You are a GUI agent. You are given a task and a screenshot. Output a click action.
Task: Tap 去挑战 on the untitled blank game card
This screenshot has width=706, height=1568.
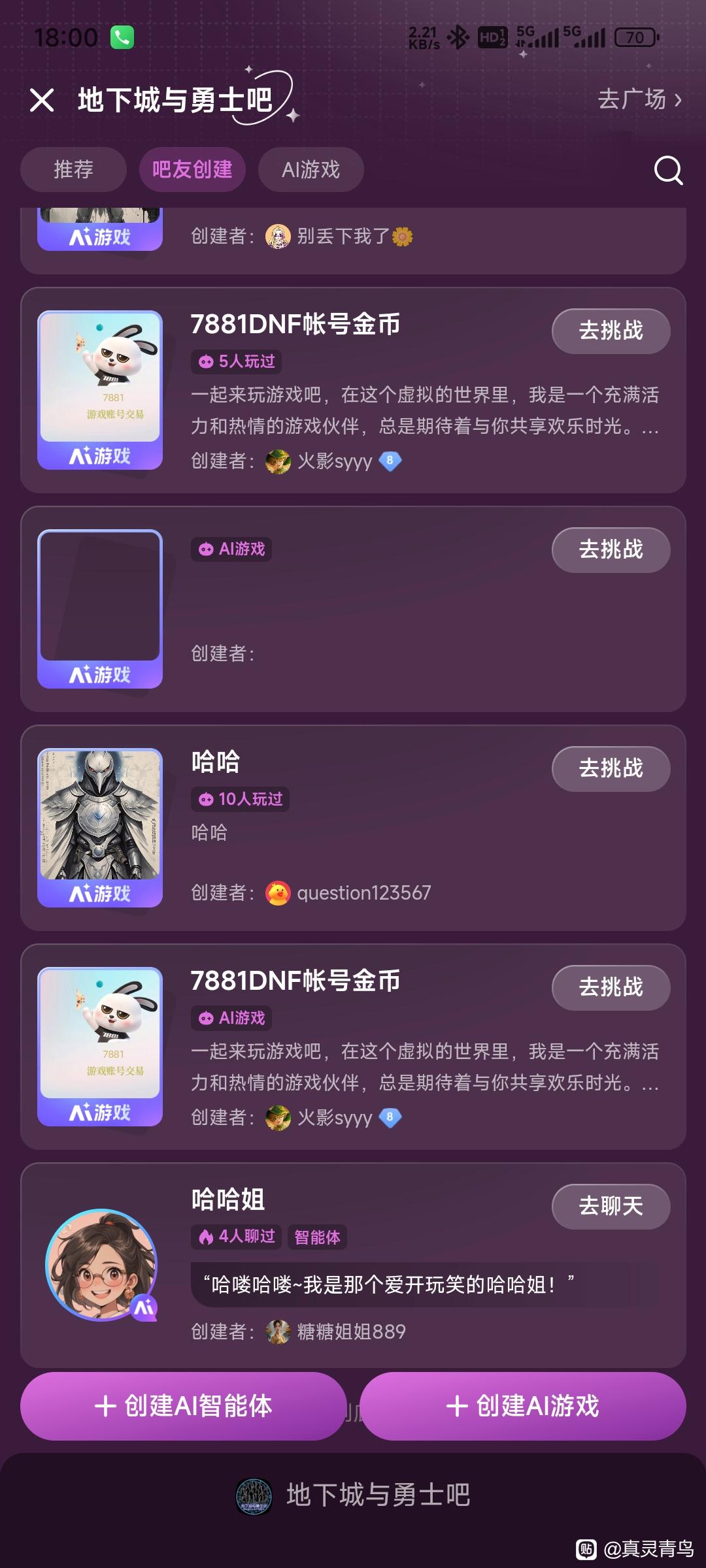pos(611,549)
